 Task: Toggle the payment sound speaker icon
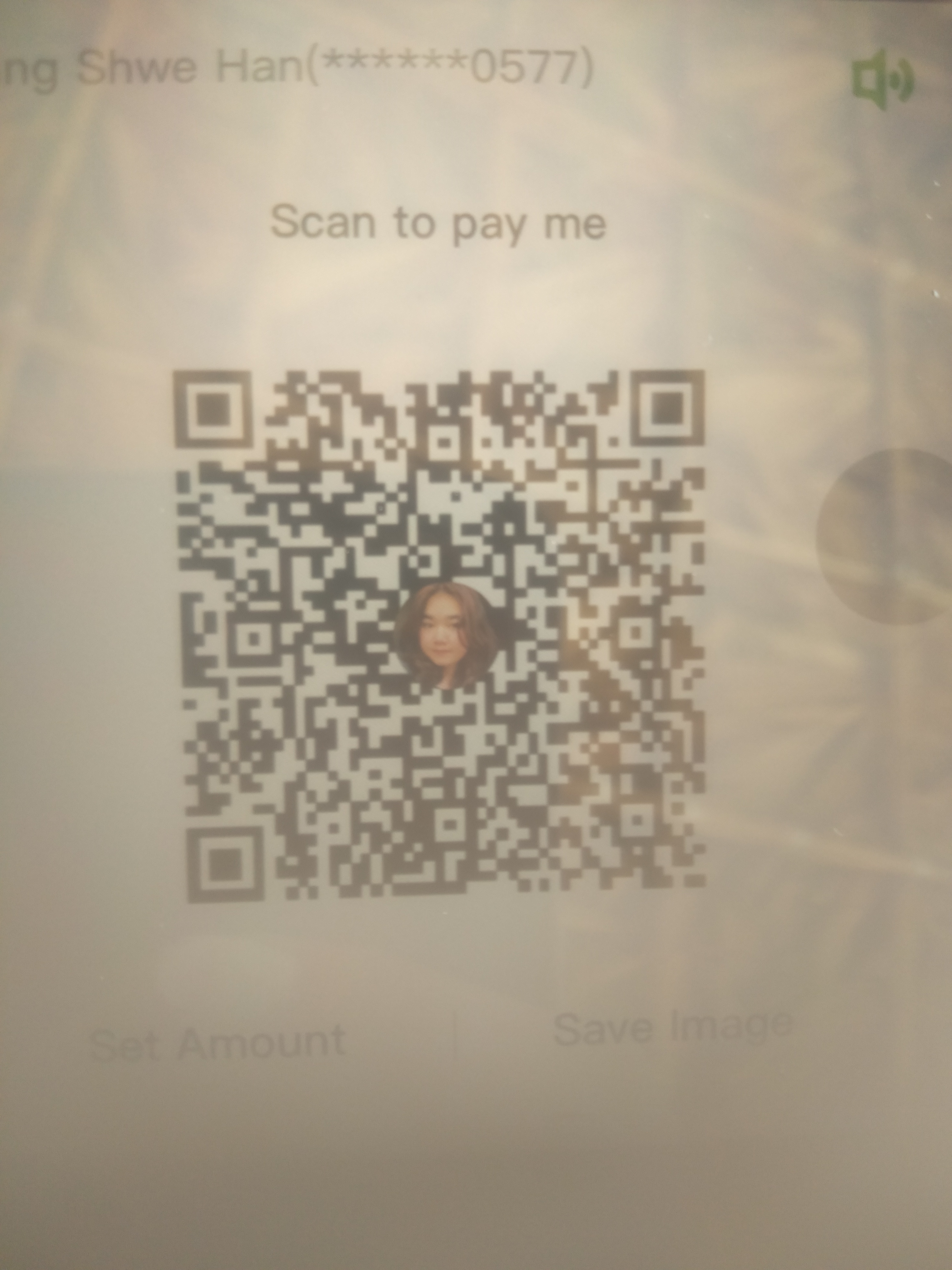tap(882, 80)
